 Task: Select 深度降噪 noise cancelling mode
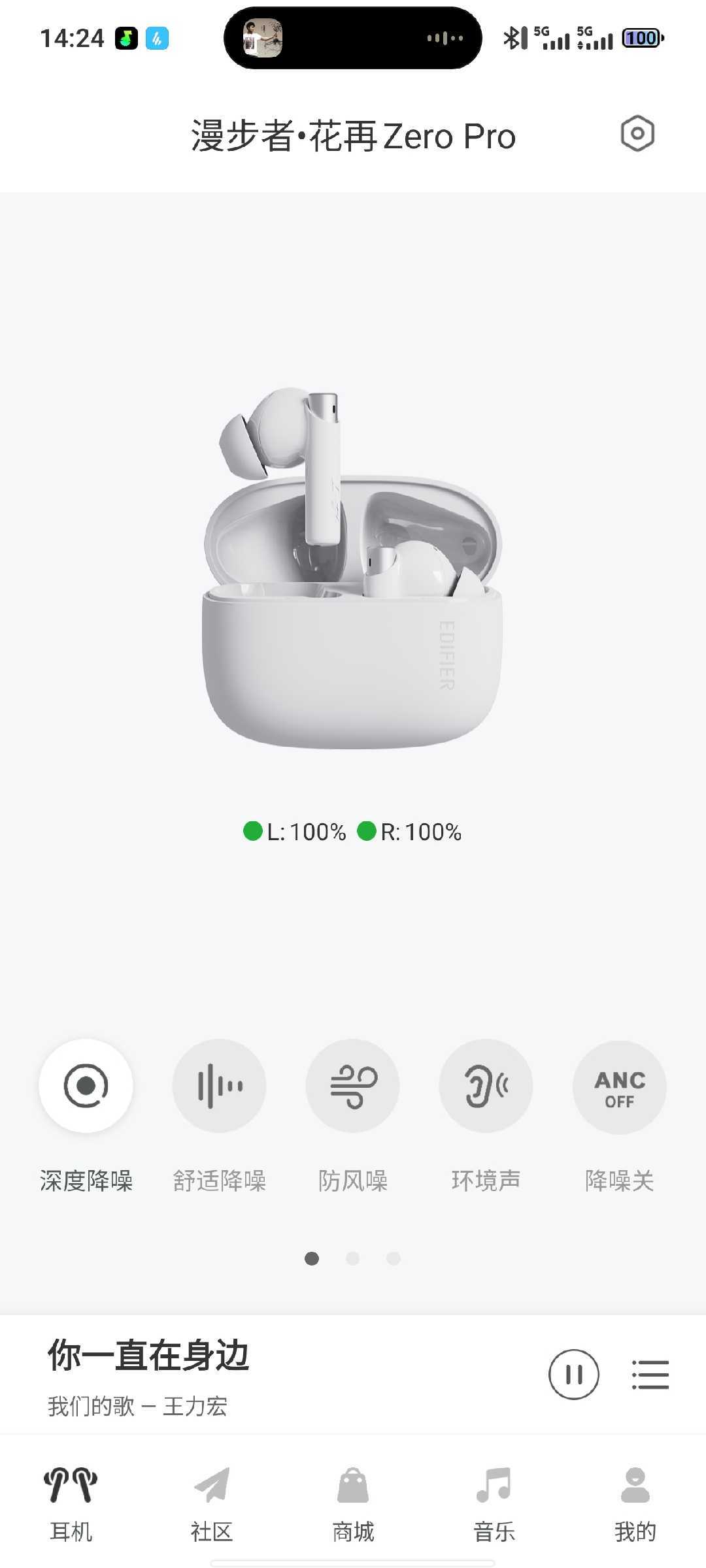coord(86,1086)
